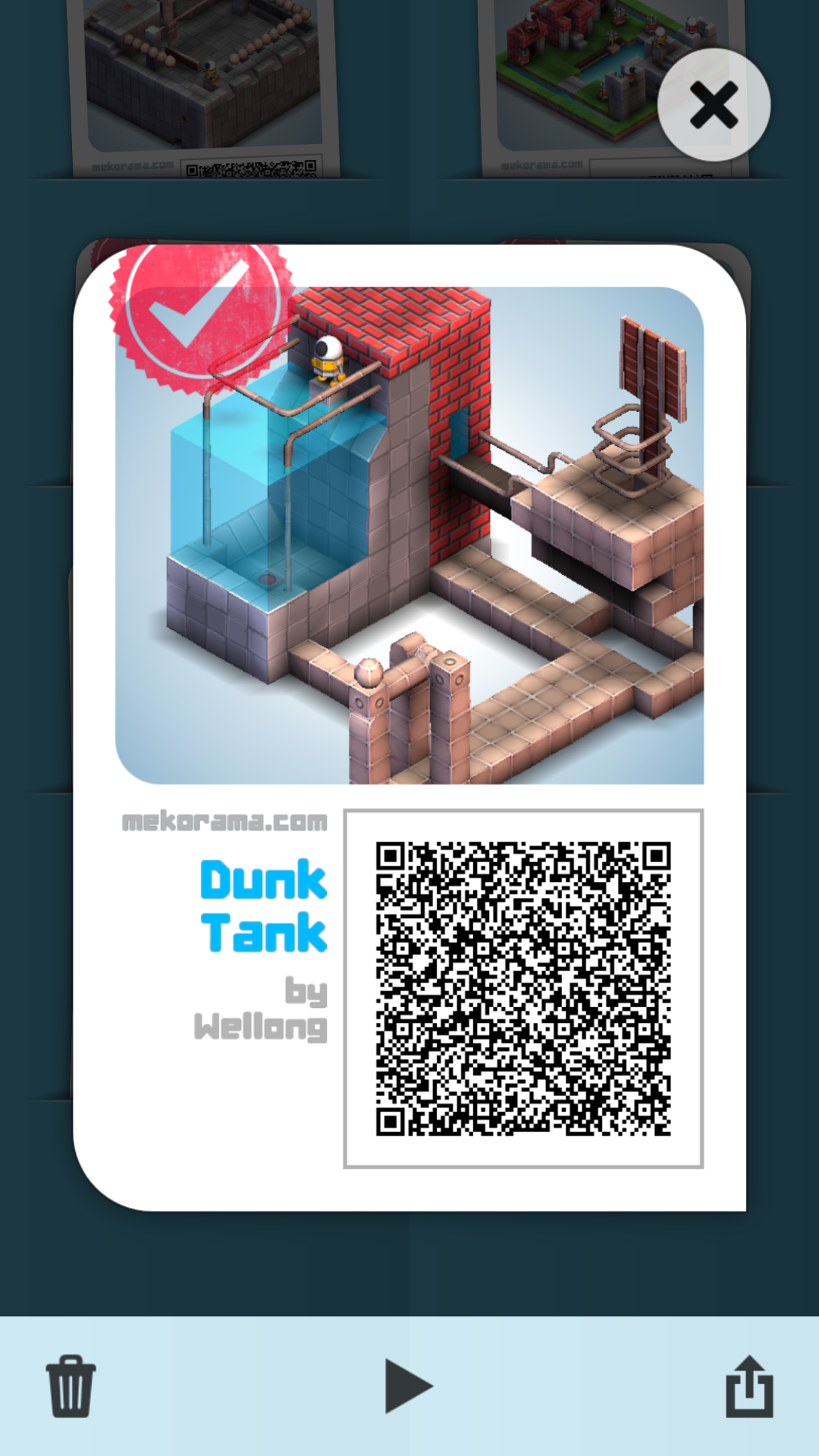This screenshot has height=1456, width=819.
Task: Open the Dunk Tank level card
Action: [409, 535]
